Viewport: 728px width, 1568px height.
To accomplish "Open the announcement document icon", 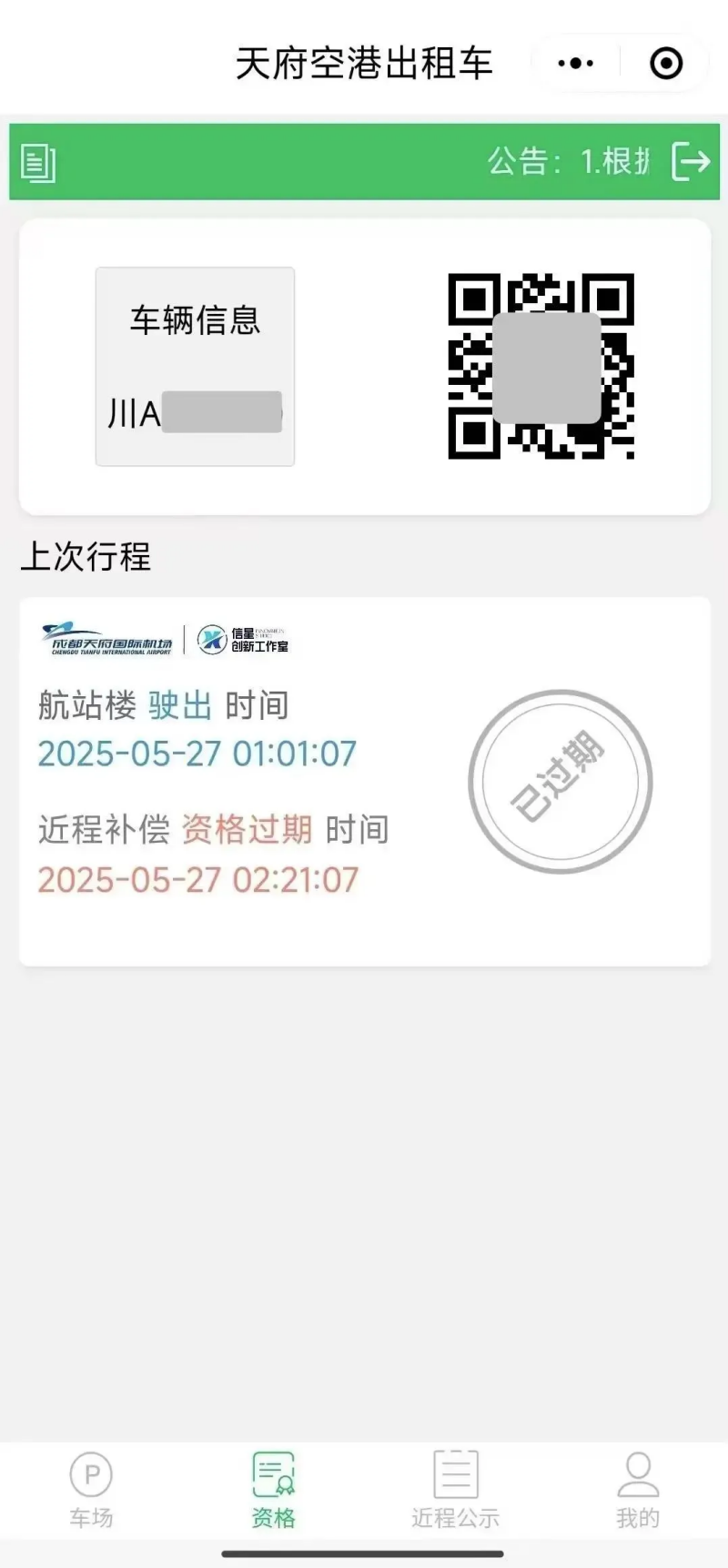I will (38, 163).
